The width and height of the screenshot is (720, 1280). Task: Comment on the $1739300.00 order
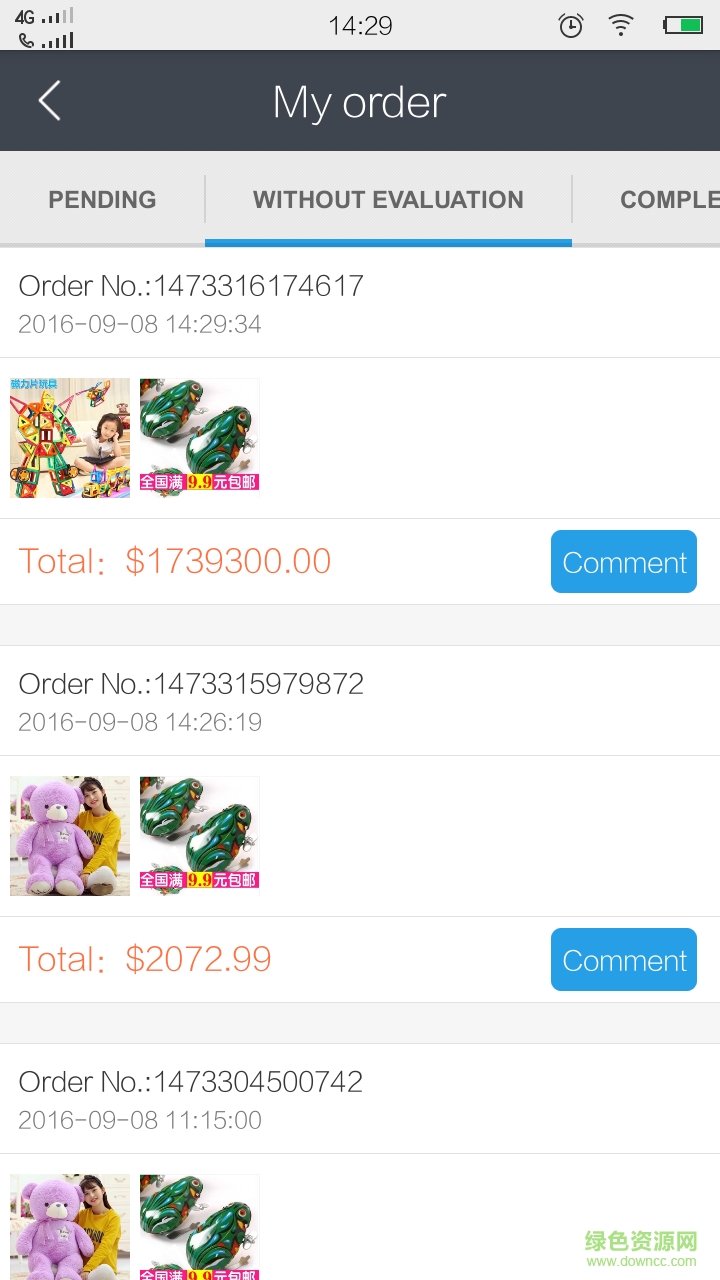coord(623,562)
